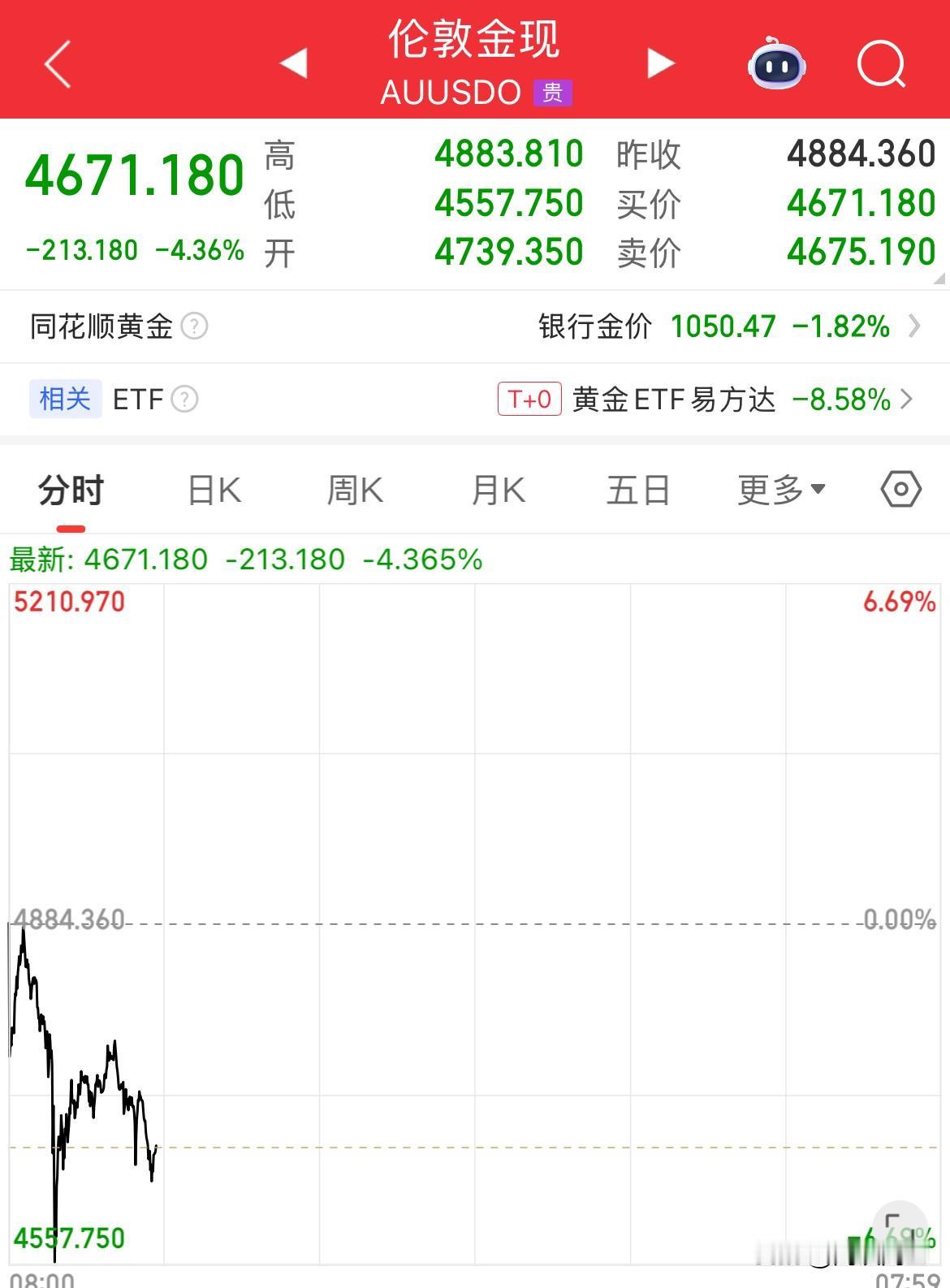Screen dimensions: 950x1288
Task: Tap the question mark next to ETF
Action: (x=188, y=400)
